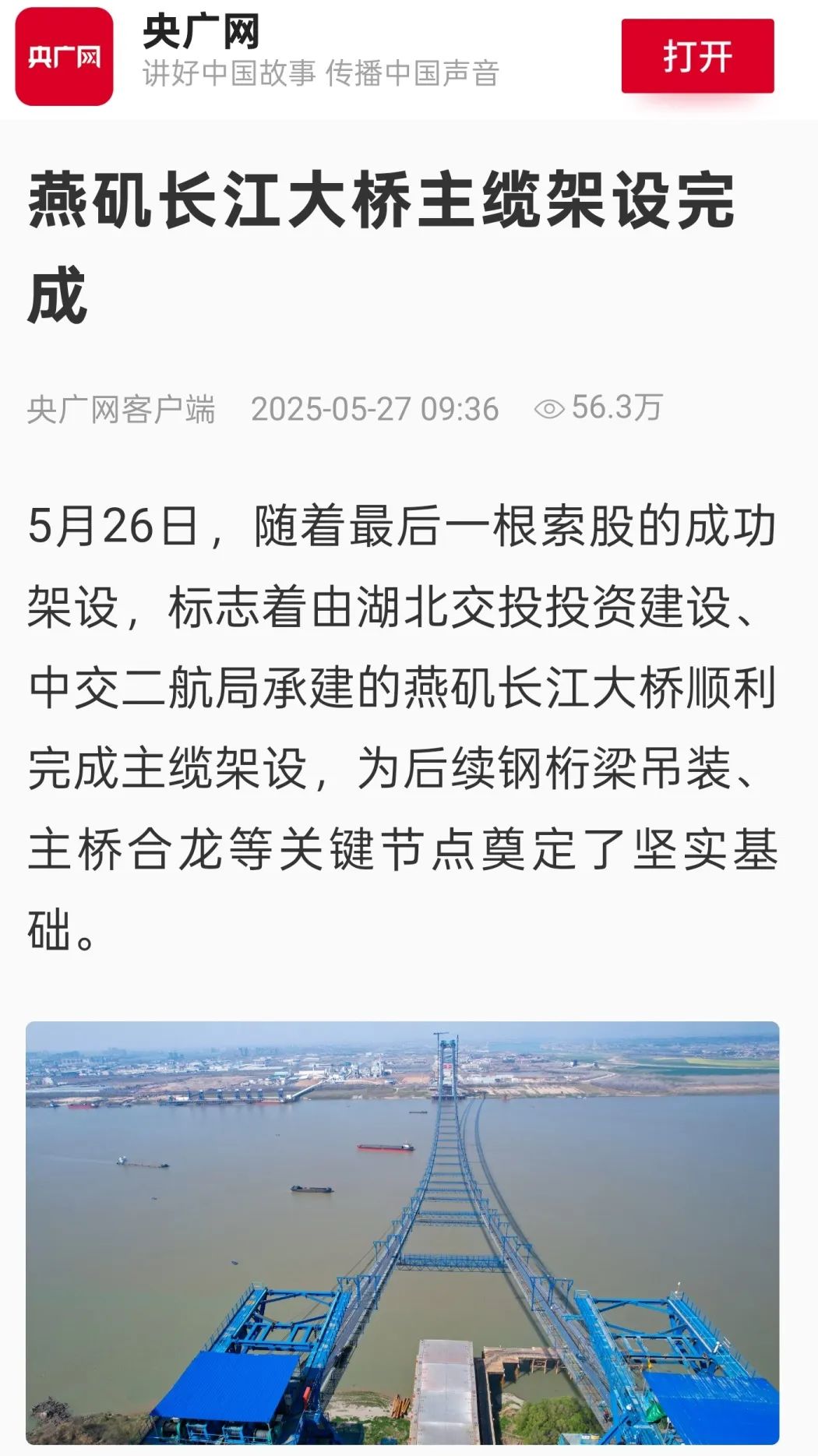
Task: Tap the red 打开 button
Action: (697, 56)
